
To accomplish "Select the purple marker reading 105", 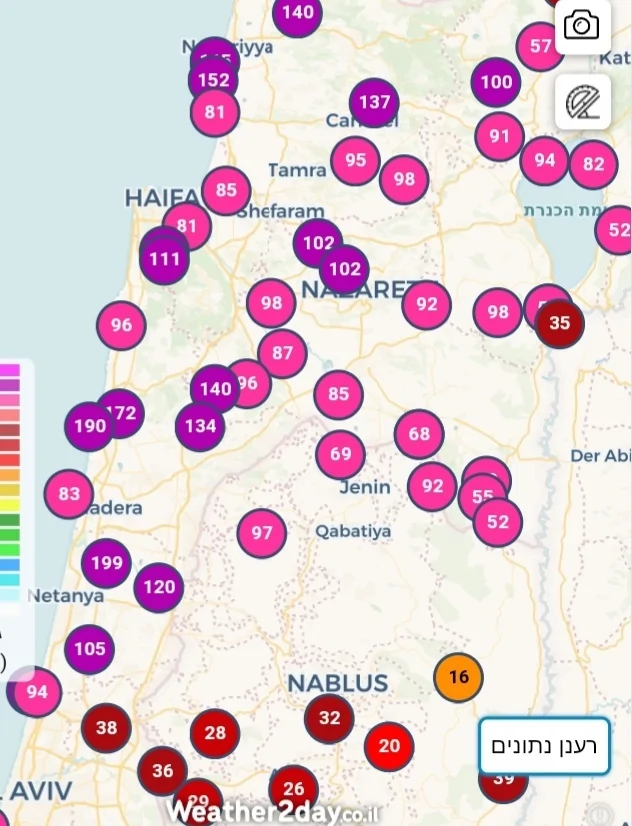I will (89, 650).
